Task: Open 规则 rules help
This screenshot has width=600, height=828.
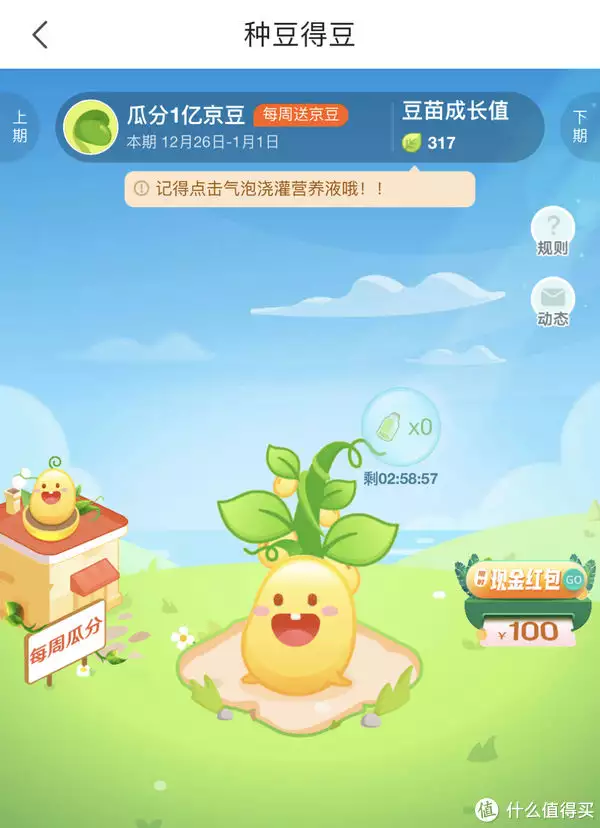Action: pos(553,232)
